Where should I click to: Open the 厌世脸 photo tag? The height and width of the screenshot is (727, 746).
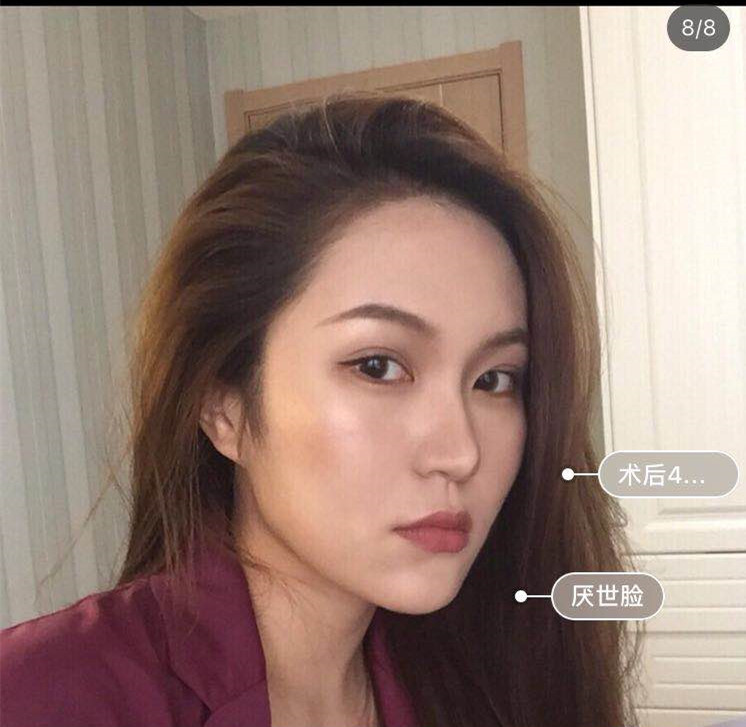[607, 597]
